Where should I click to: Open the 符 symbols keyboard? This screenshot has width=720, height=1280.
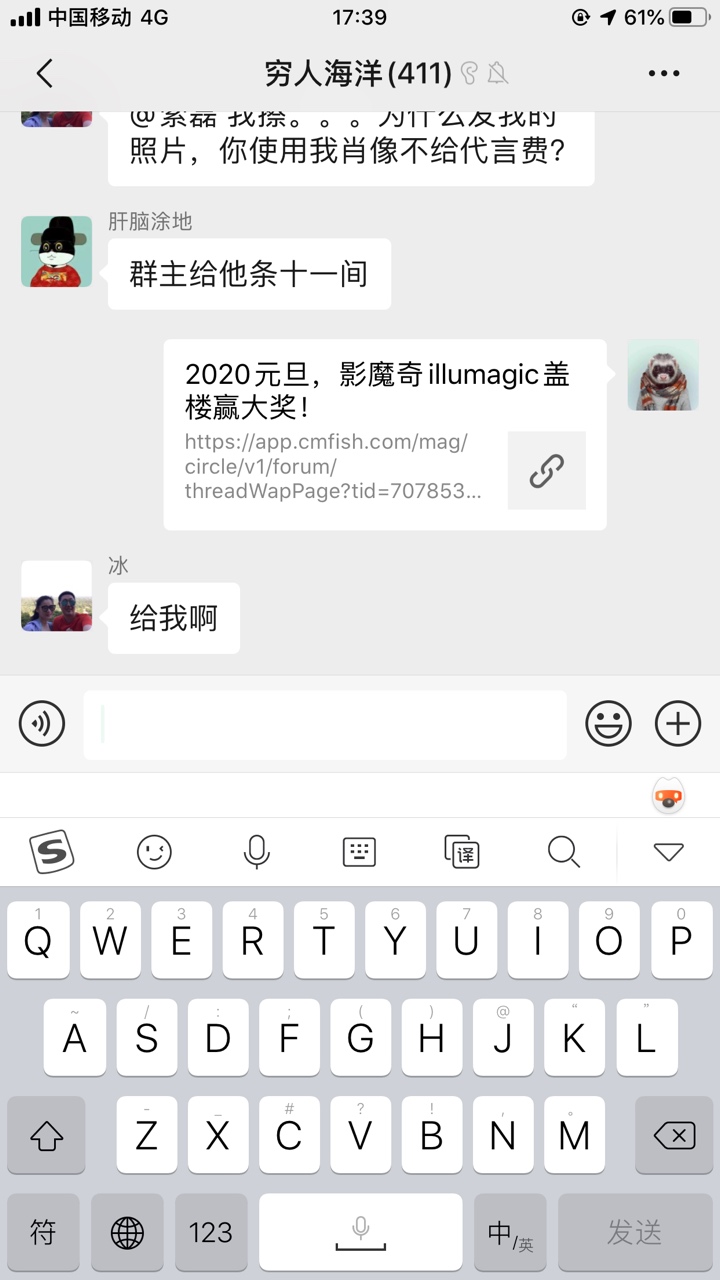click(43, 1233)
